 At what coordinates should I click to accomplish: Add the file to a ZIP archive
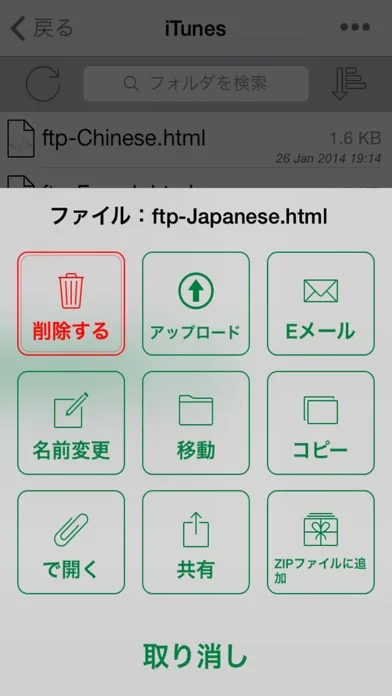(321, 542)
